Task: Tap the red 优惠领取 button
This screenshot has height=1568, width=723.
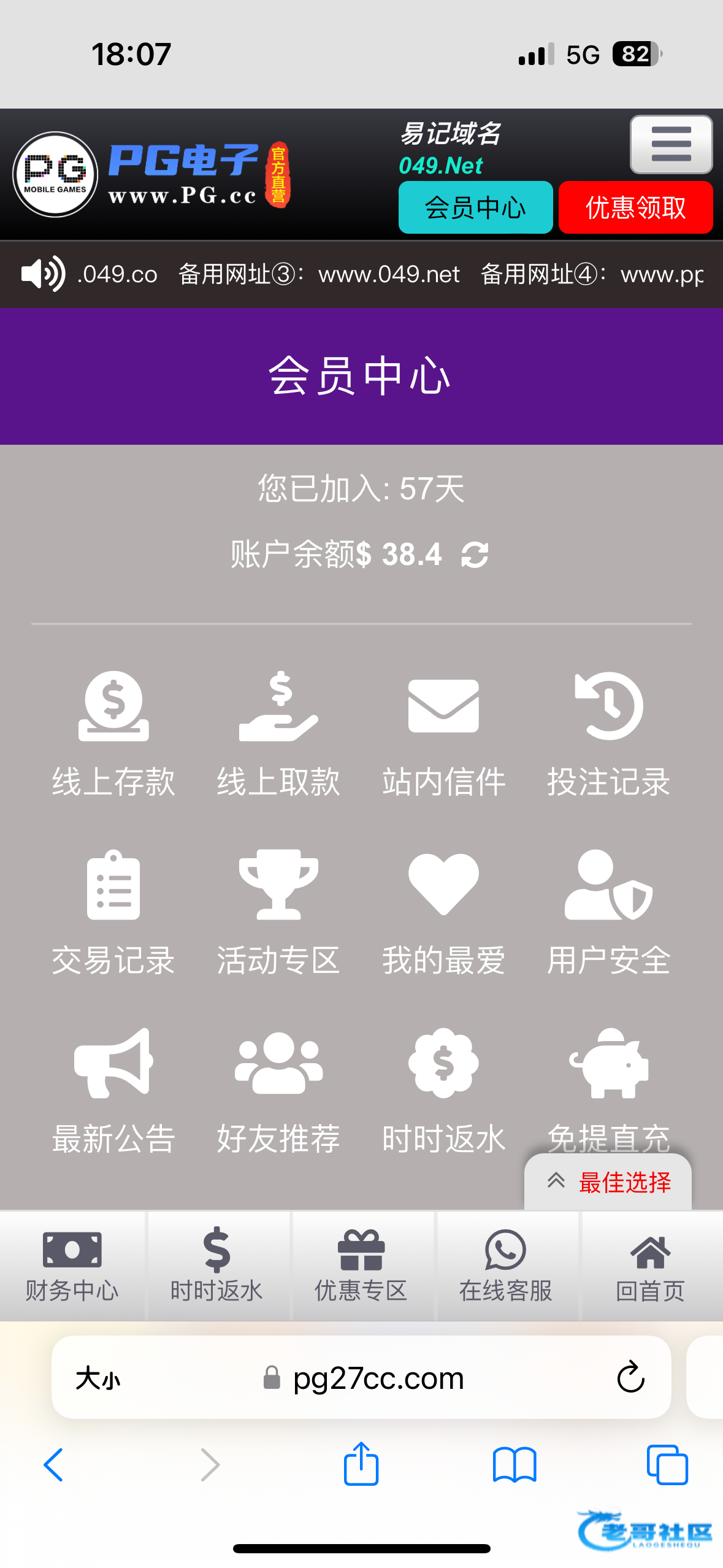Action: point(635,208)
